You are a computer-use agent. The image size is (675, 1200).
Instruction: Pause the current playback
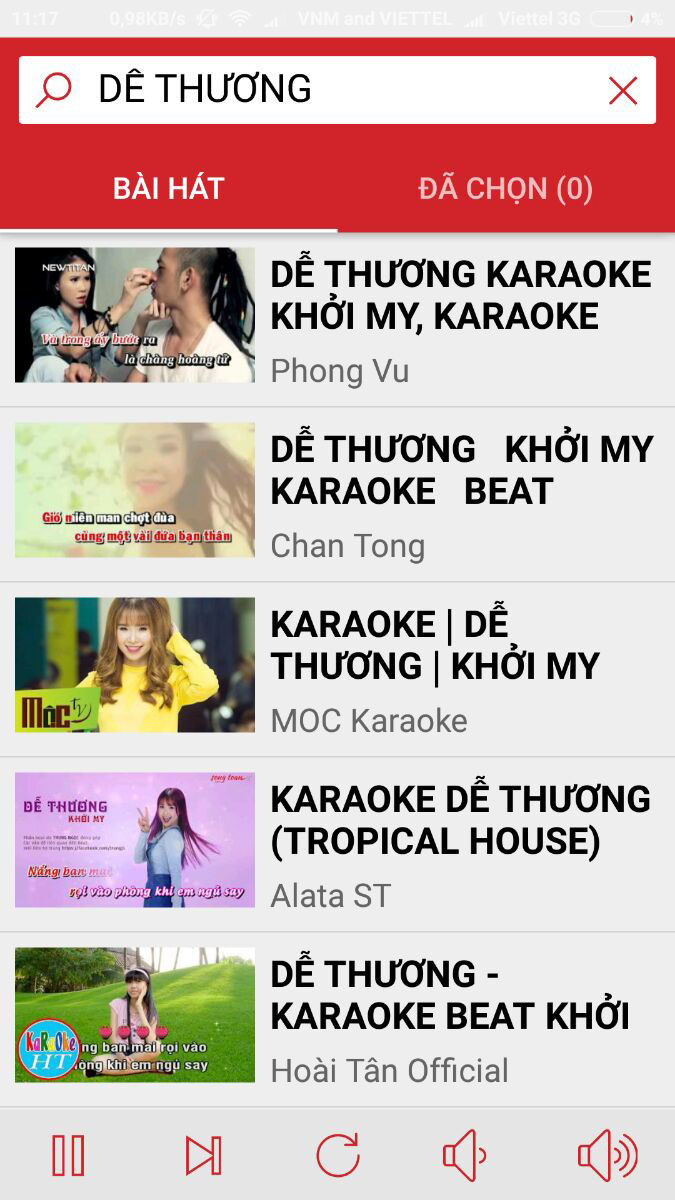click(68, 1156)
